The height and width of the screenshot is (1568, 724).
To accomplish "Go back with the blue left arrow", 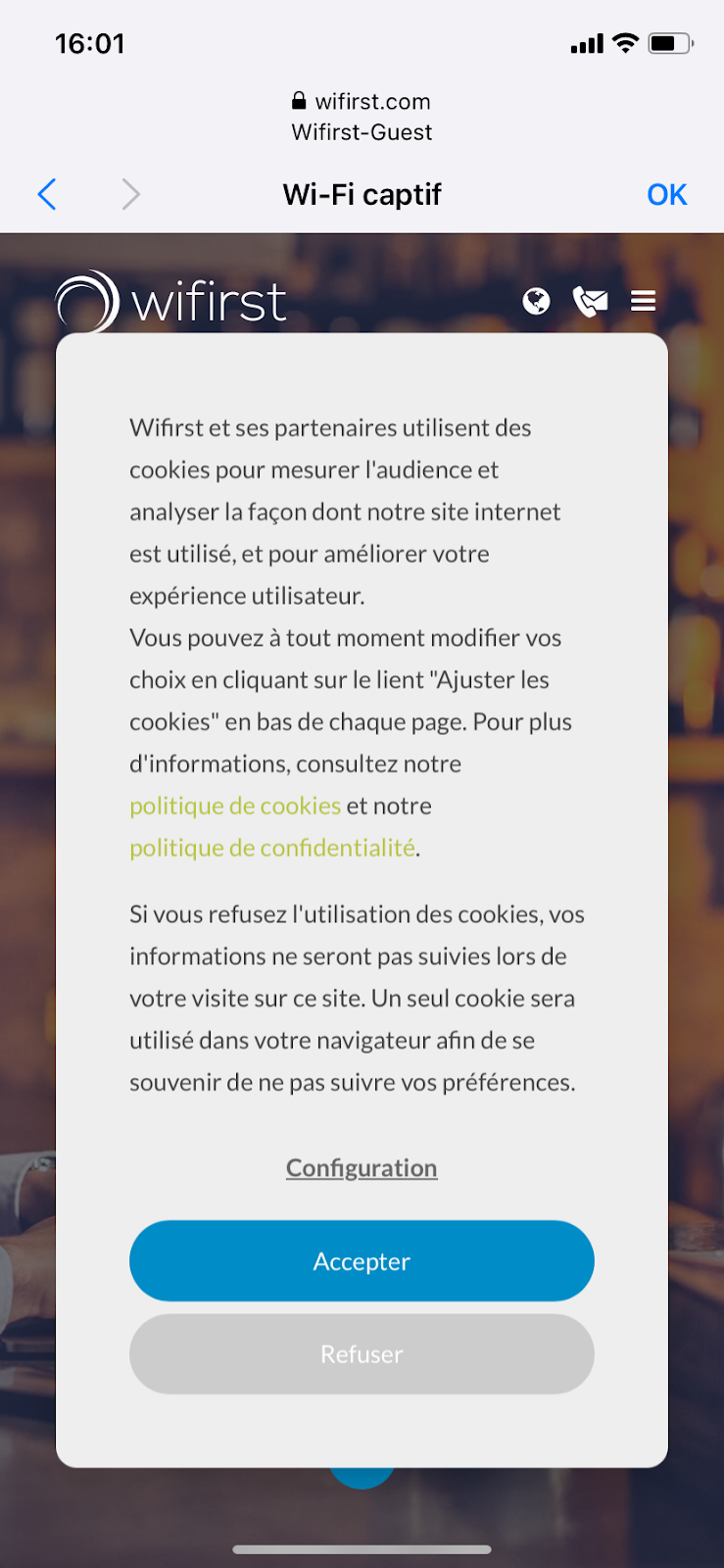I will pos(47,194).
